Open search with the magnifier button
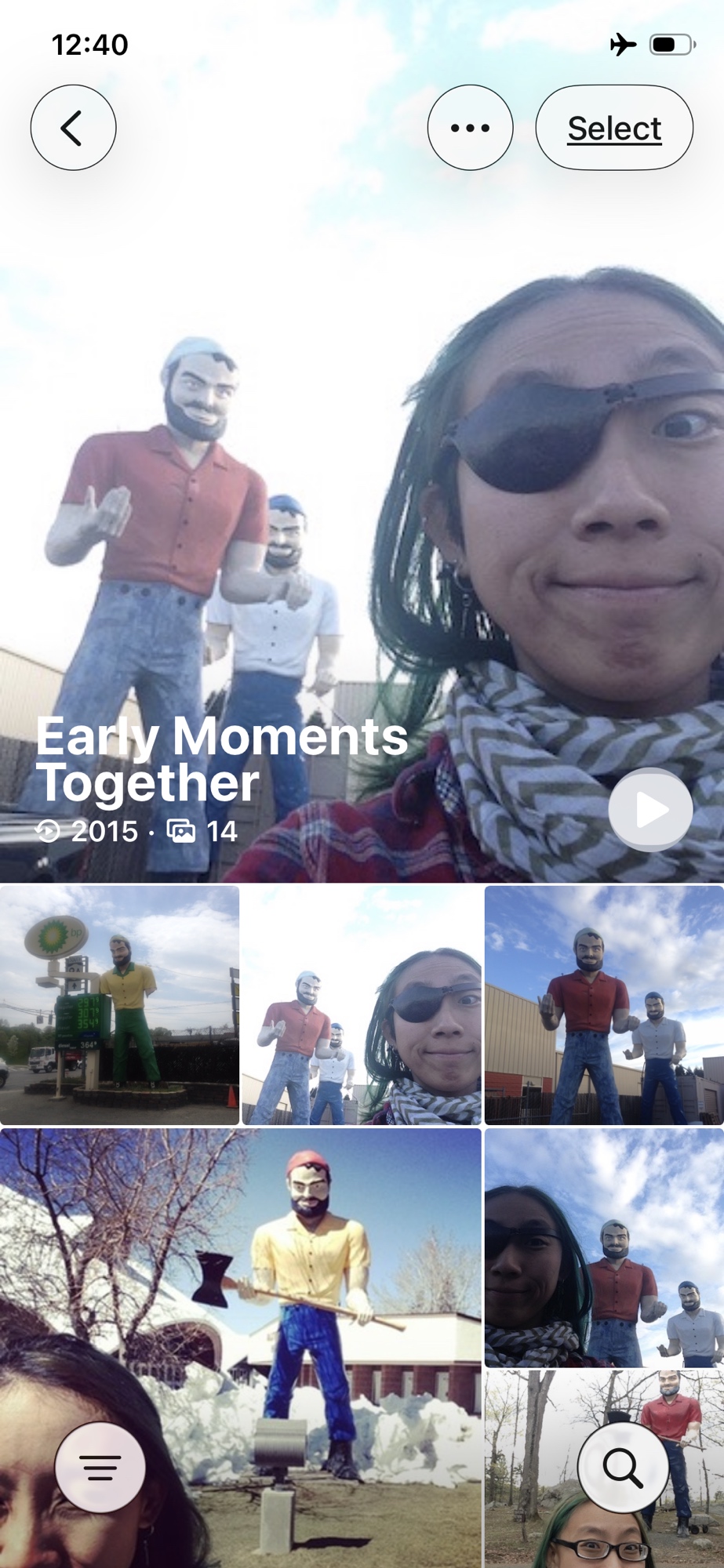 623,1467
